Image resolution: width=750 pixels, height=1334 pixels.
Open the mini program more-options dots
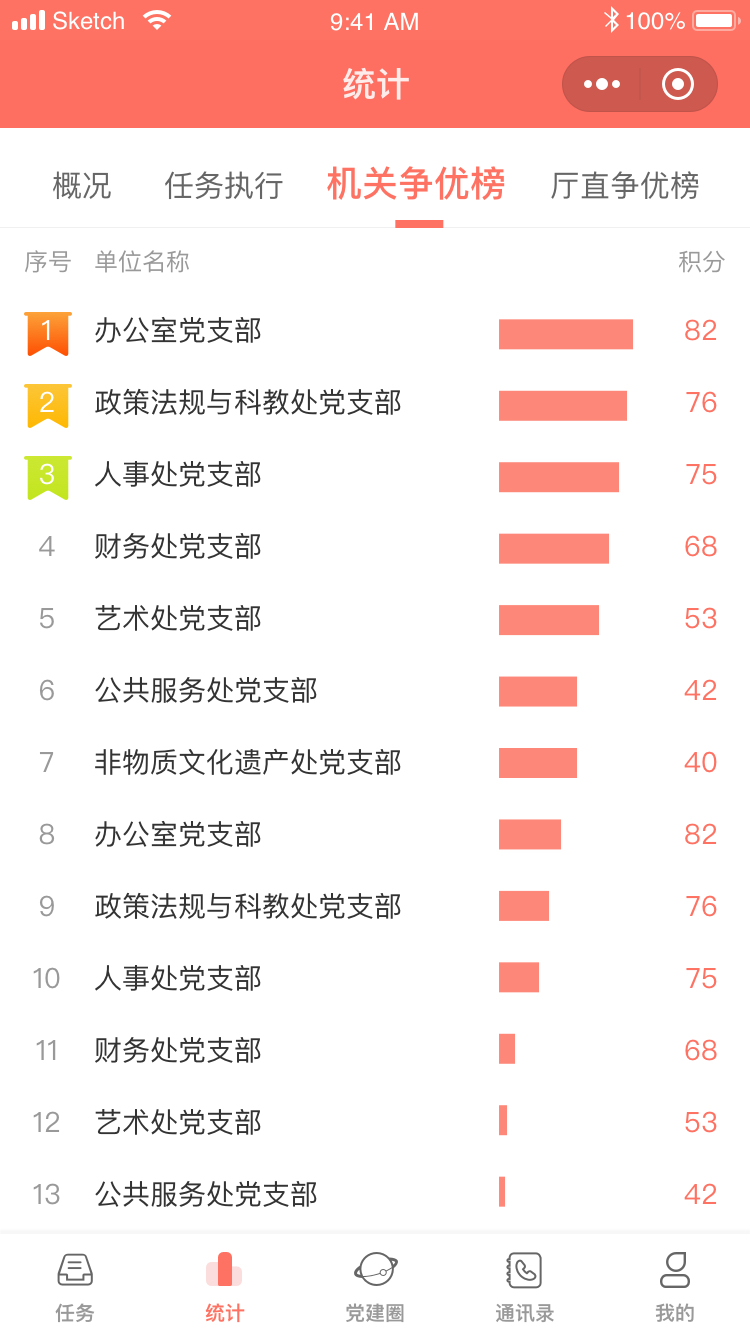[x=602, y=84]
